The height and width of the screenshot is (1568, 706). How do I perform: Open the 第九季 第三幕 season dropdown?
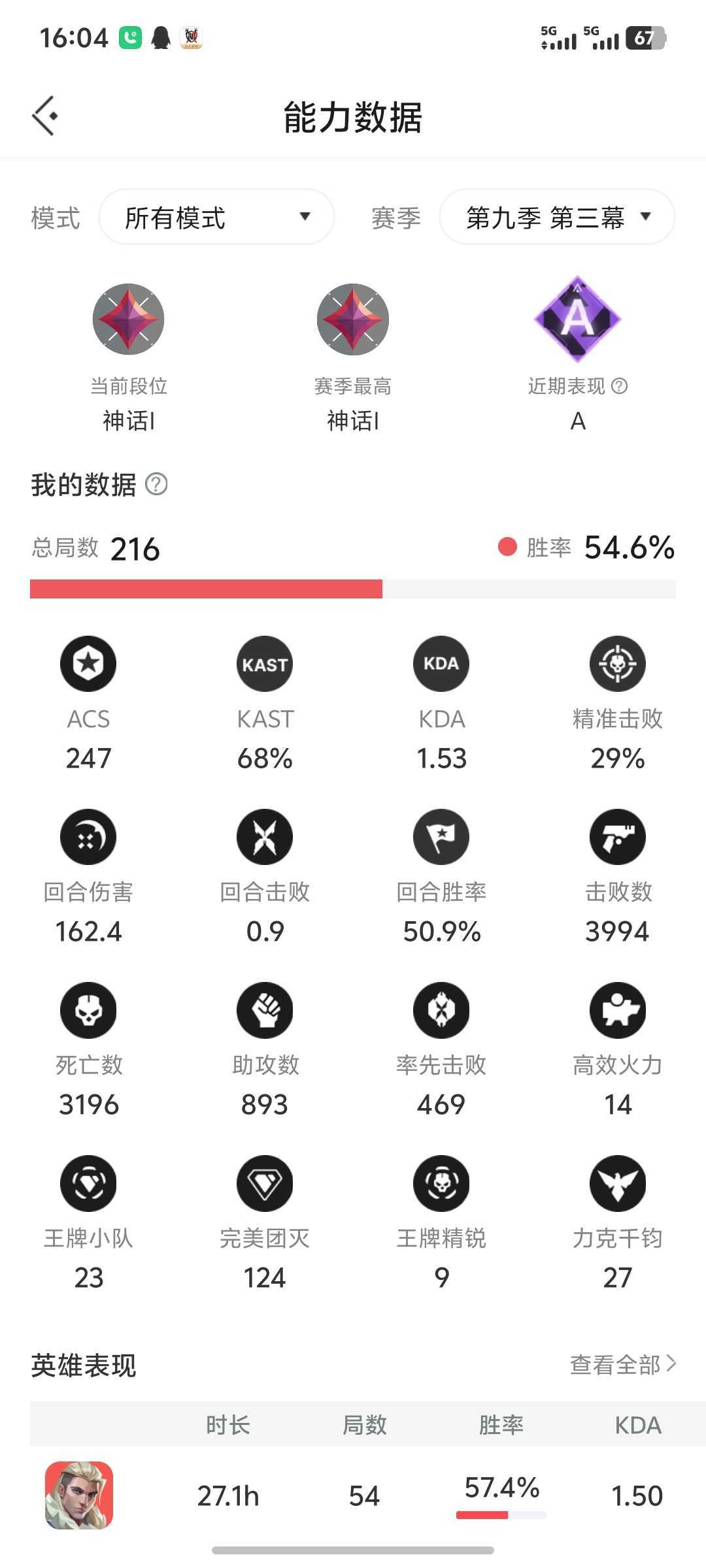pyautogui.click(x=557, y=217)
